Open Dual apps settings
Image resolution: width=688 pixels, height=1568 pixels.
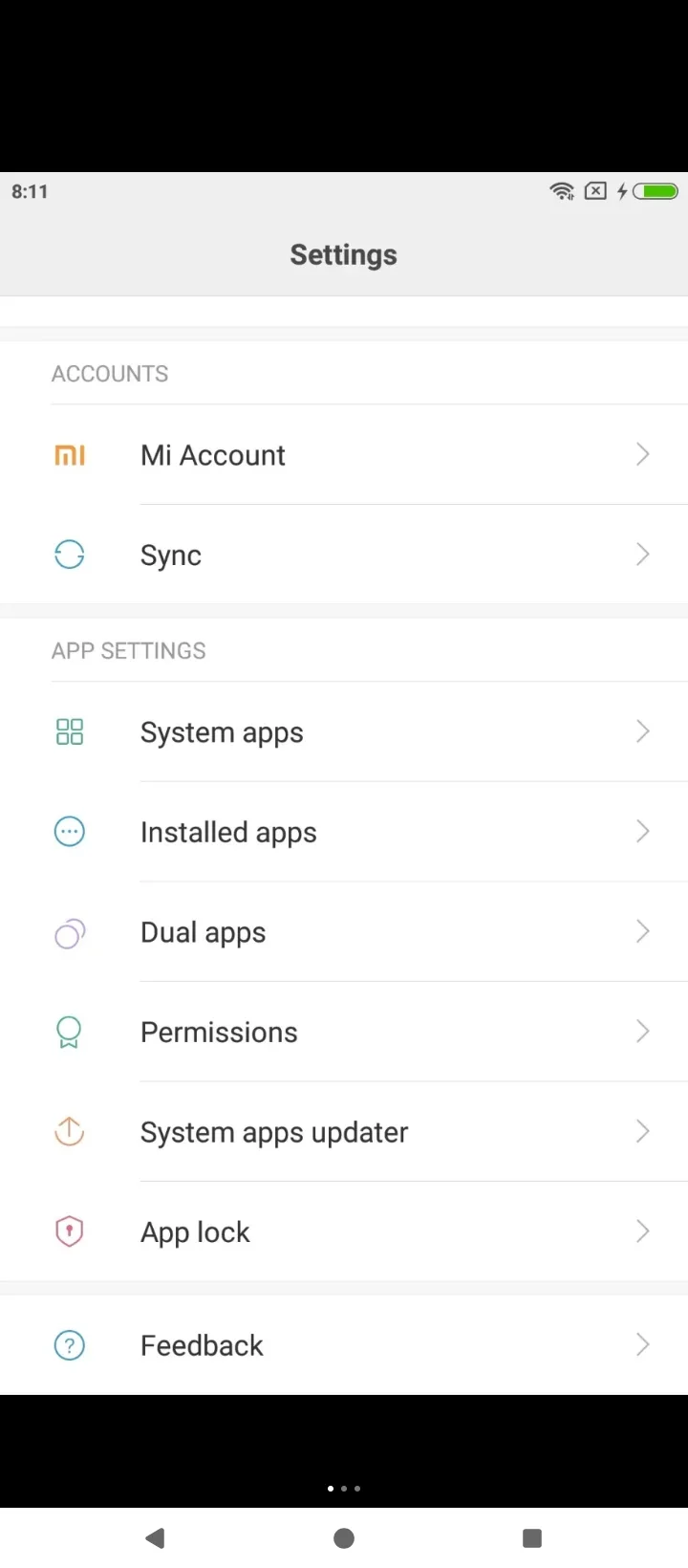click(344, 932)
